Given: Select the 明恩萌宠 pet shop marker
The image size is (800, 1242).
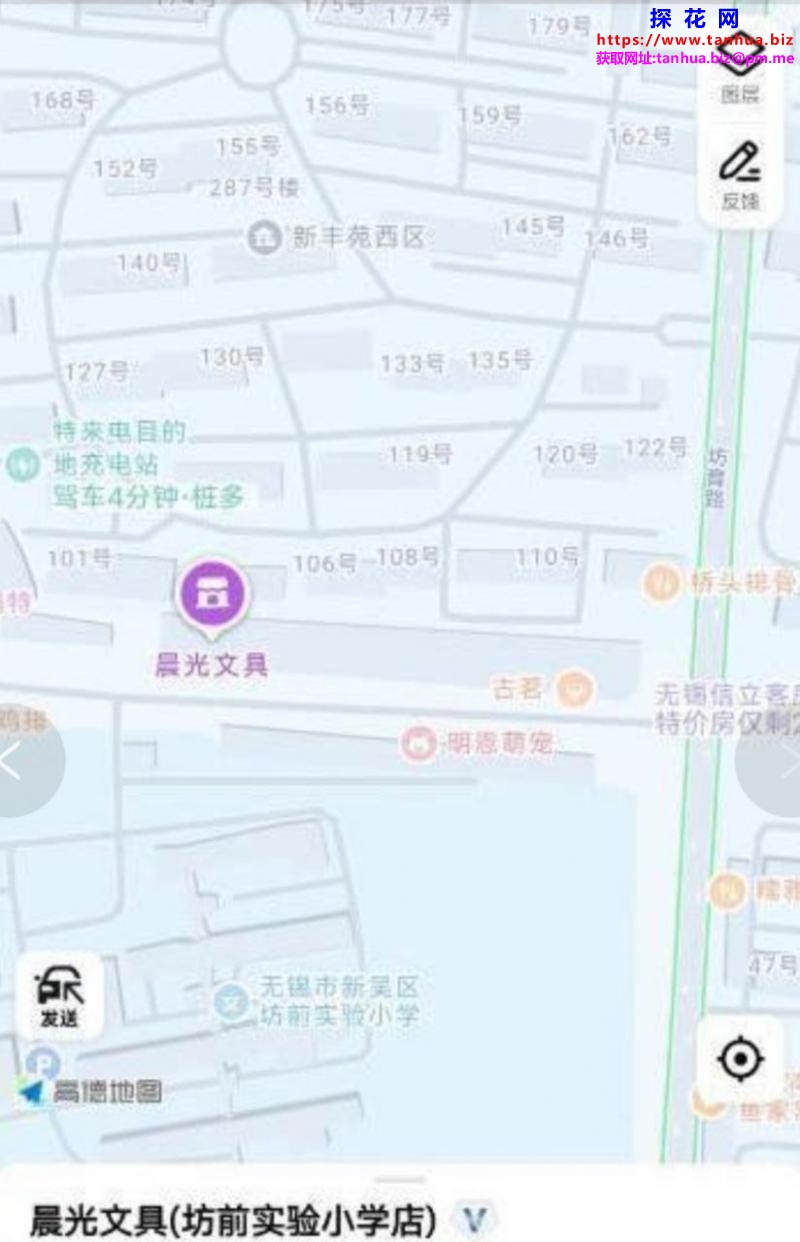Looking at the screenshot, I should tap(418, 743).
